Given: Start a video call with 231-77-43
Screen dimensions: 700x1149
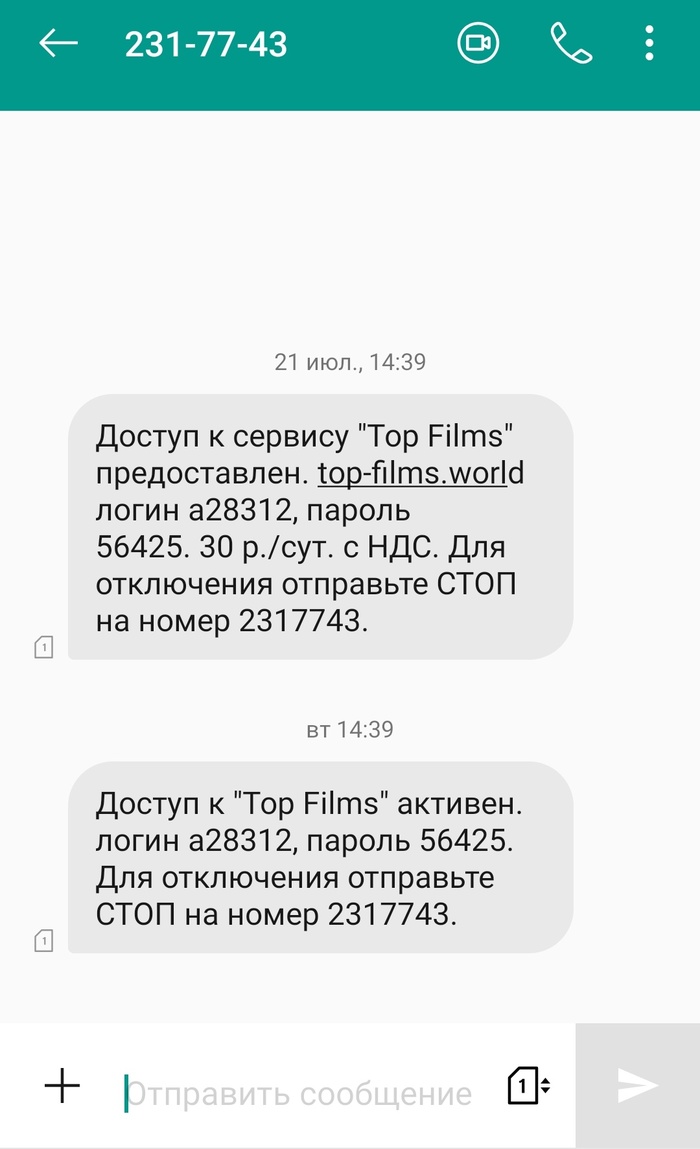Looking at the screenshot, I should pos(477,43).
